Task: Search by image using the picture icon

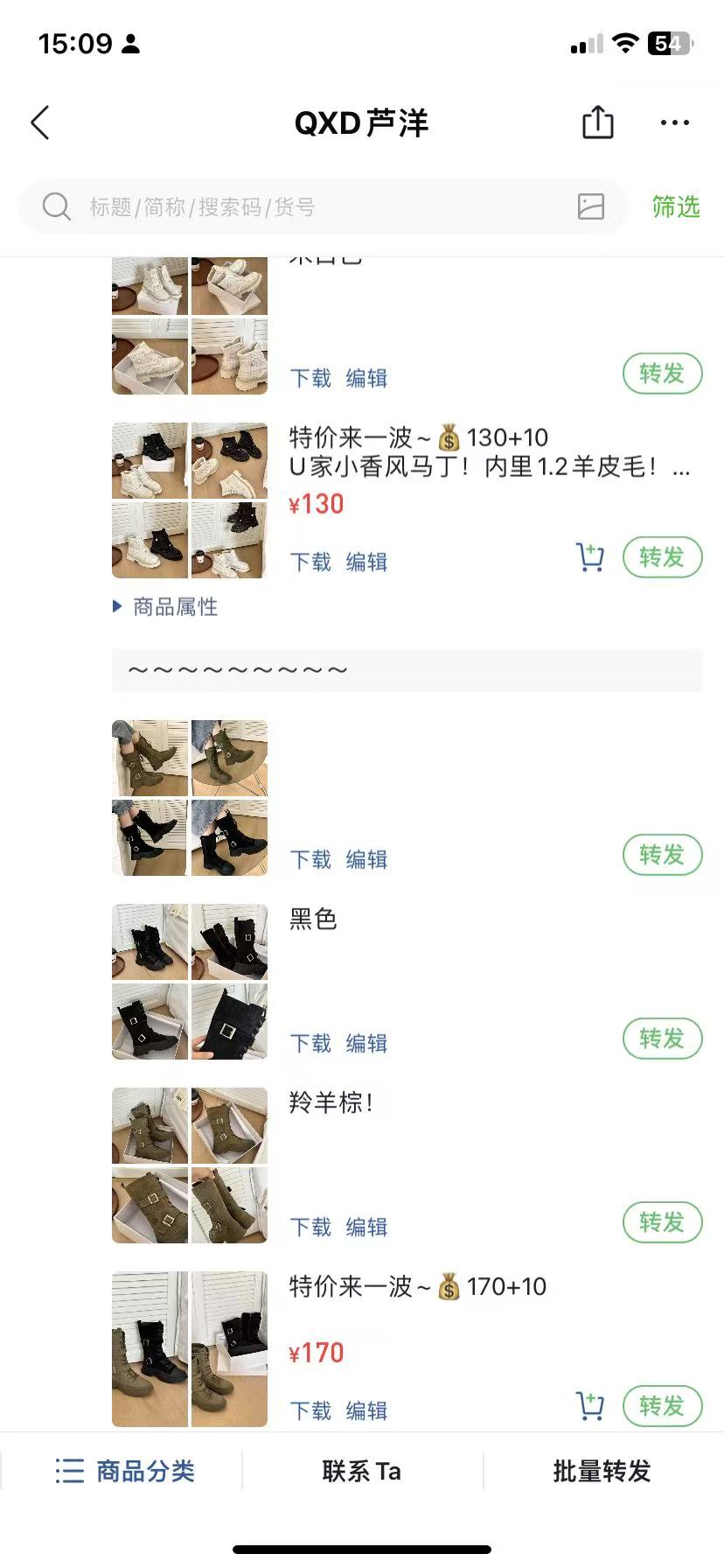Action: point(591,206)
